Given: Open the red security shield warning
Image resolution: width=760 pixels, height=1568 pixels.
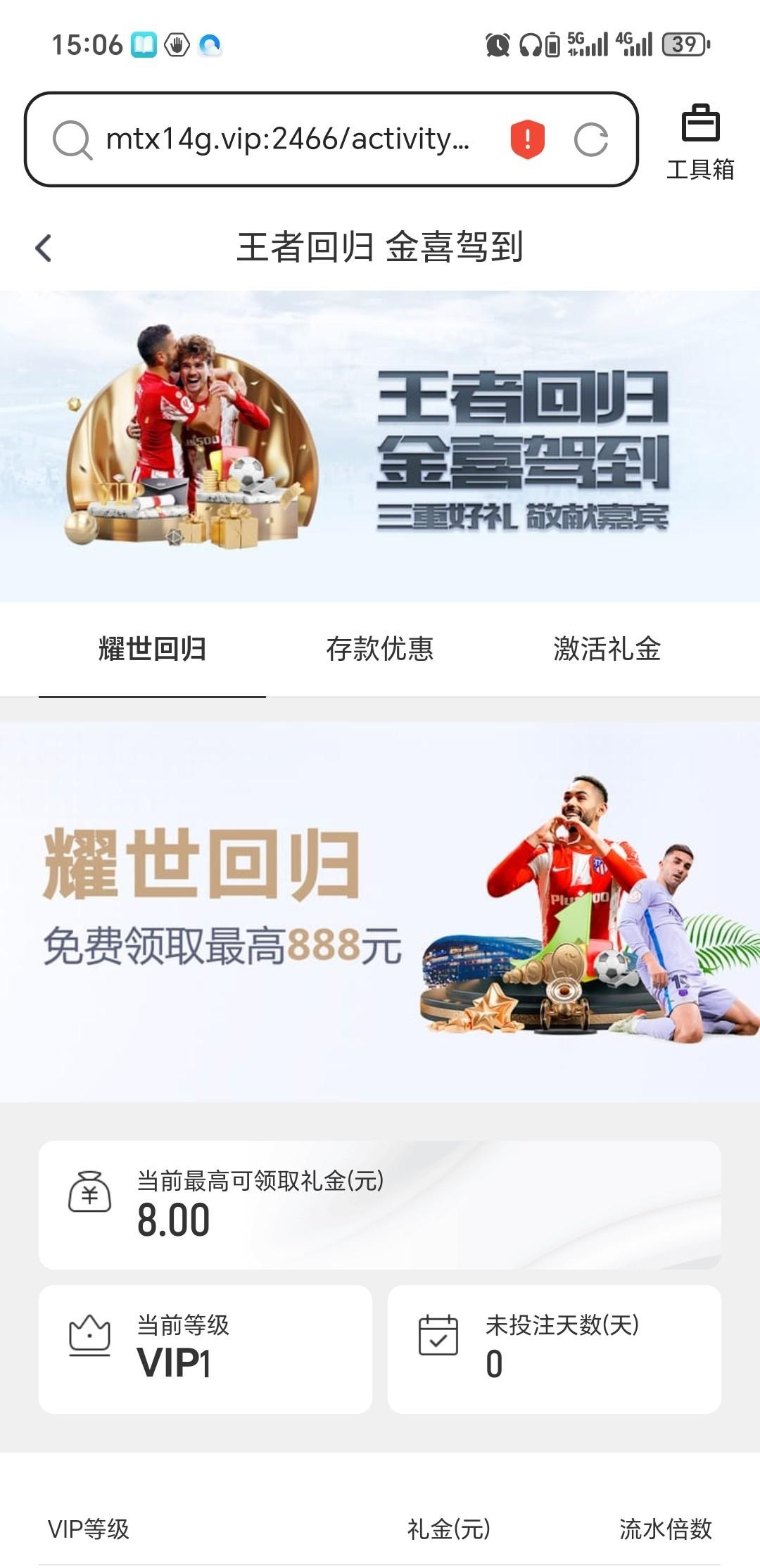Looking at the screenshot, I should click(527, 139).
